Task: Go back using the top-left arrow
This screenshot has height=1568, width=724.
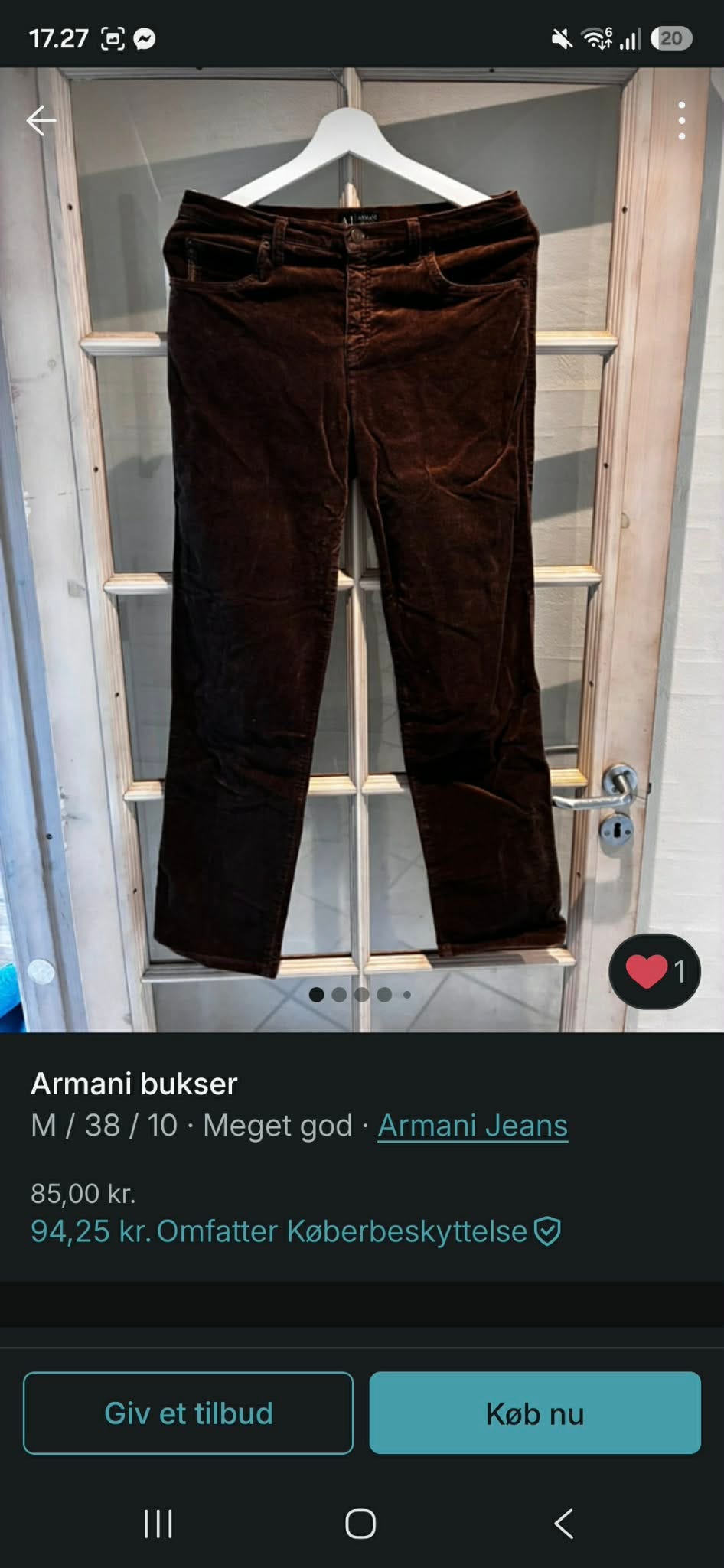Action: point(41,121)
